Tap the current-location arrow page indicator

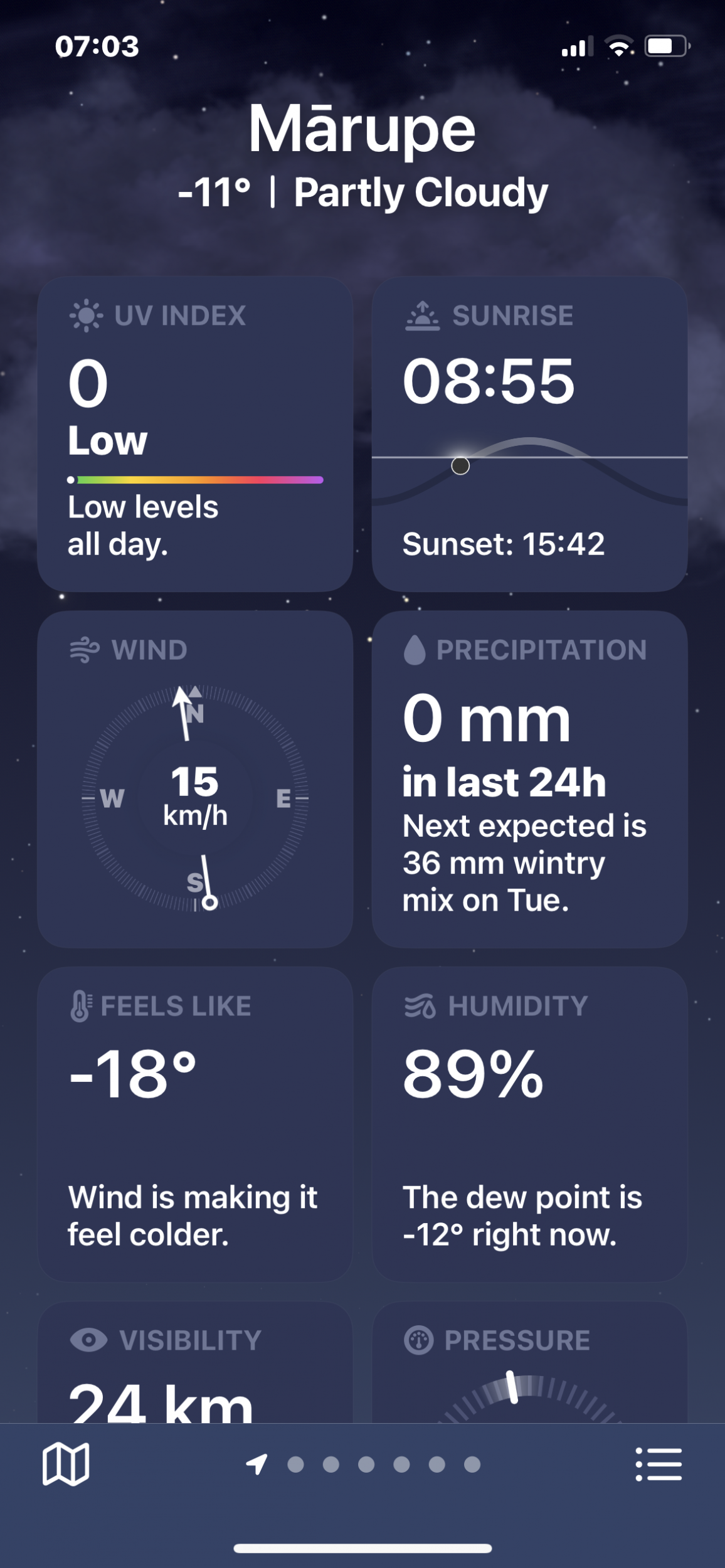click(x=257, y=1465)
